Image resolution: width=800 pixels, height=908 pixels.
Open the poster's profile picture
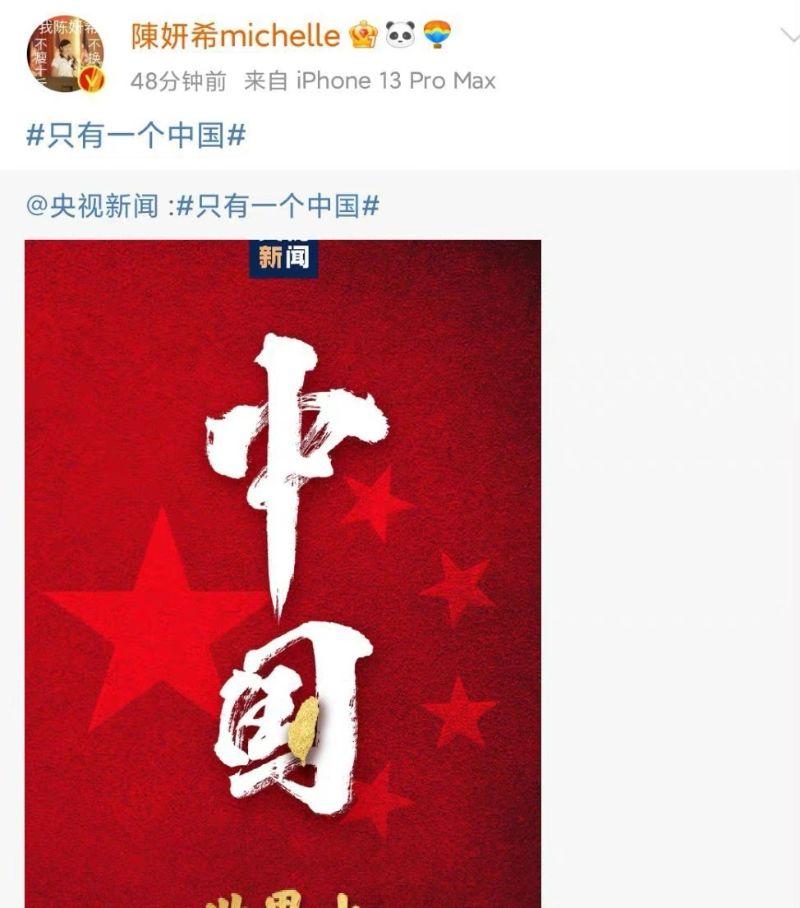point(65,54)
